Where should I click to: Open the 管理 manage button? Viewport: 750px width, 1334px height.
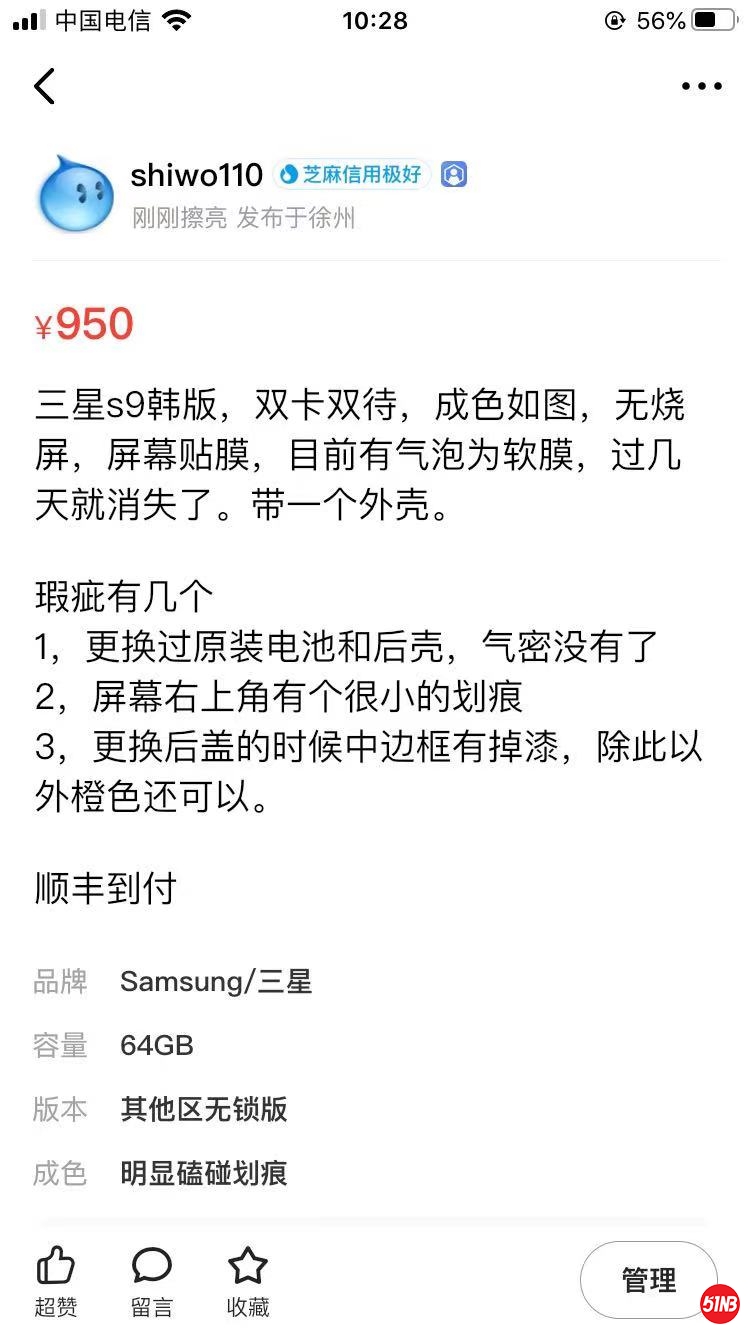[x=648, y=1280]
